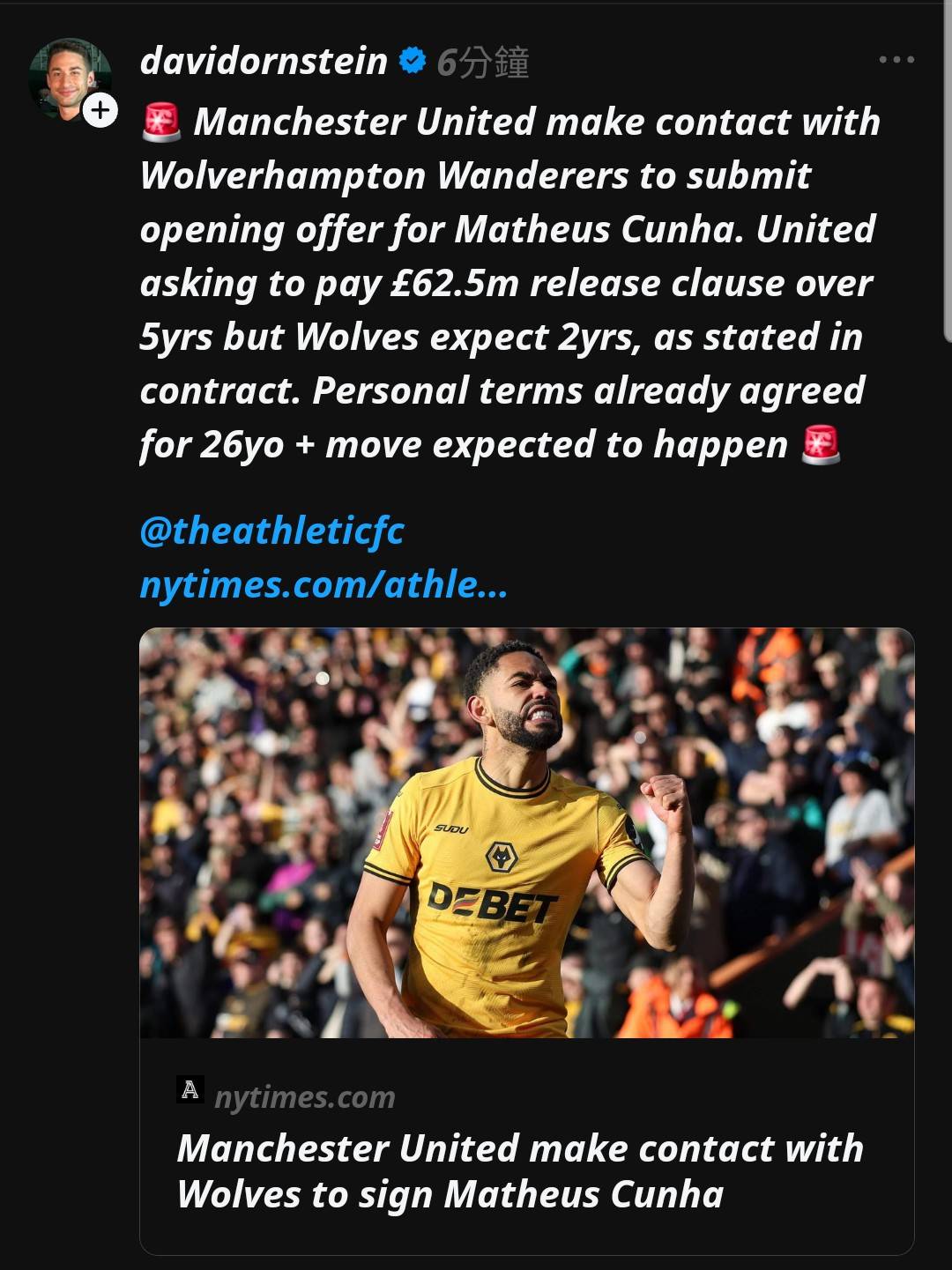Viewport: 952px width, 1270px height.
Task: Open the davidornstein username
Action: click(264, 62)
